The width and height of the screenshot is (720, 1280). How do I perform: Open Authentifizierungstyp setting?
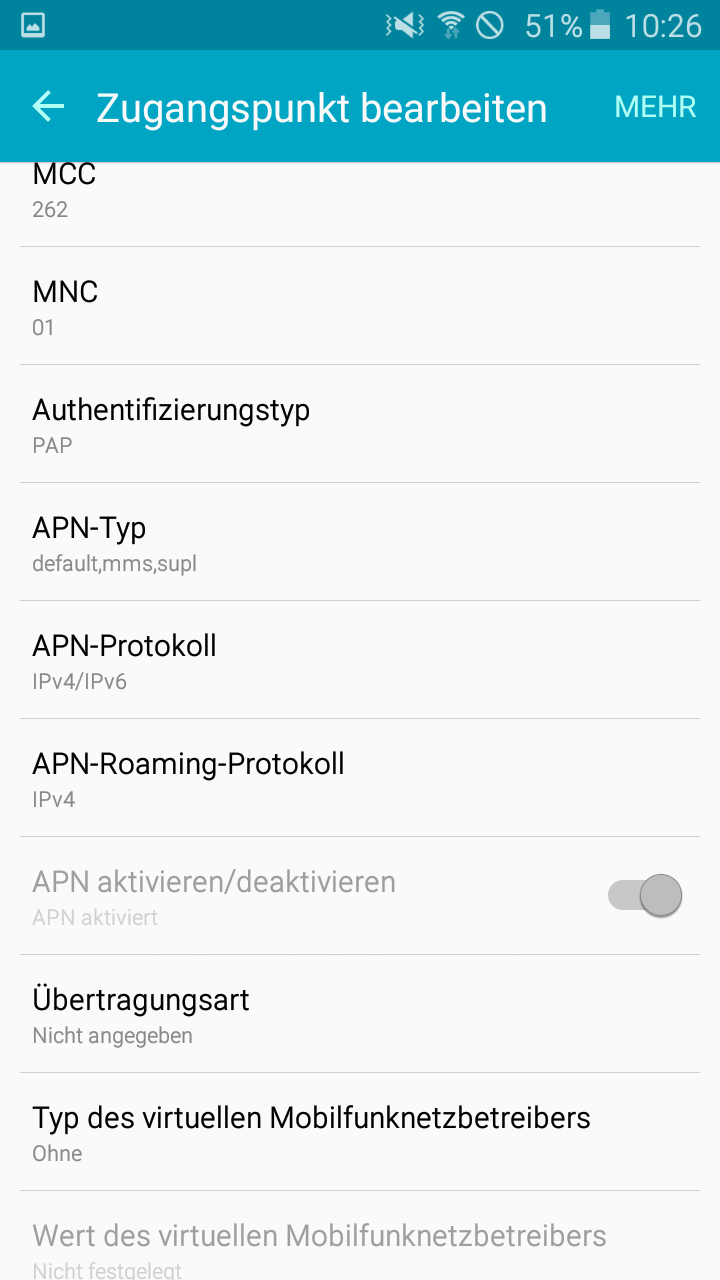(360, 425)
